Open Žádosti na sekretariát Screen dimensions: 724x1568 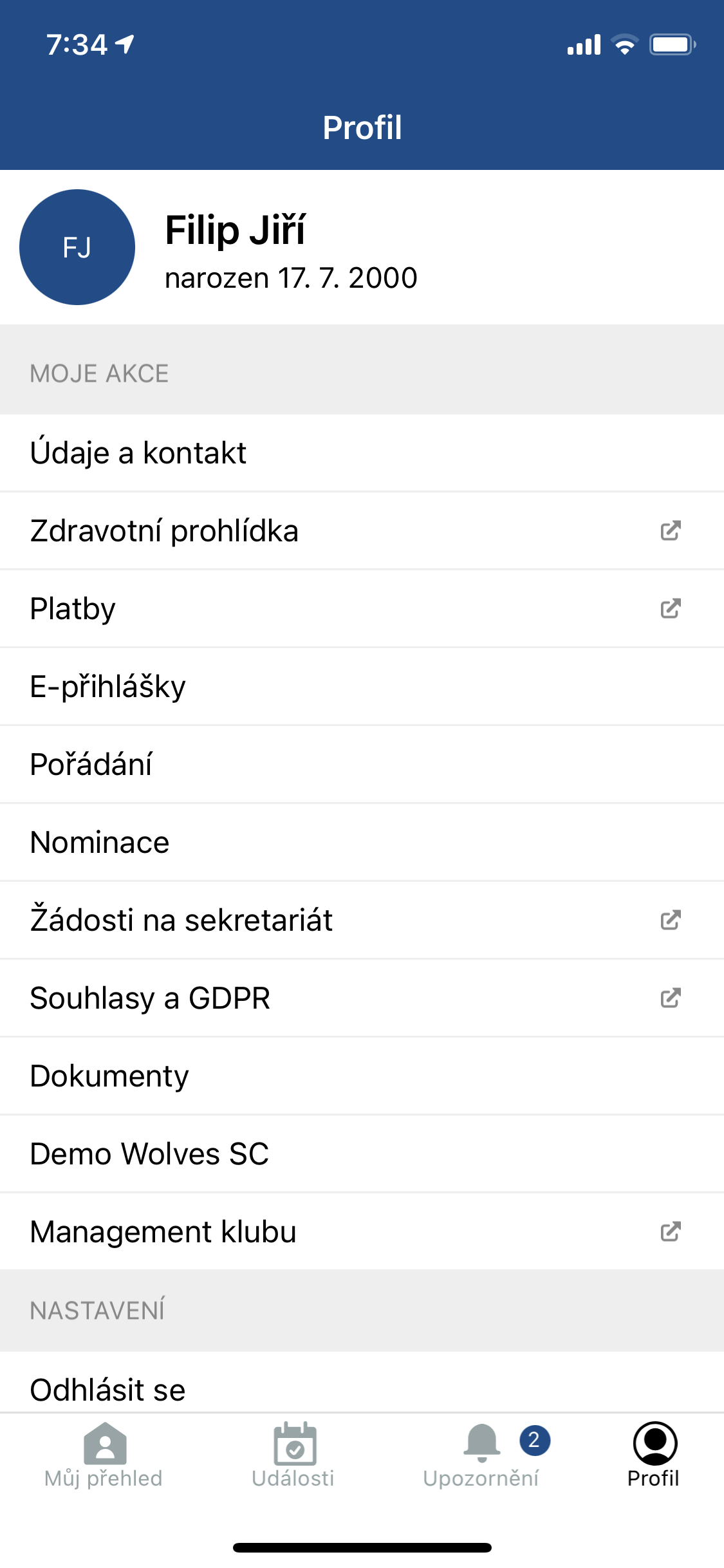(x=362, y=920)
